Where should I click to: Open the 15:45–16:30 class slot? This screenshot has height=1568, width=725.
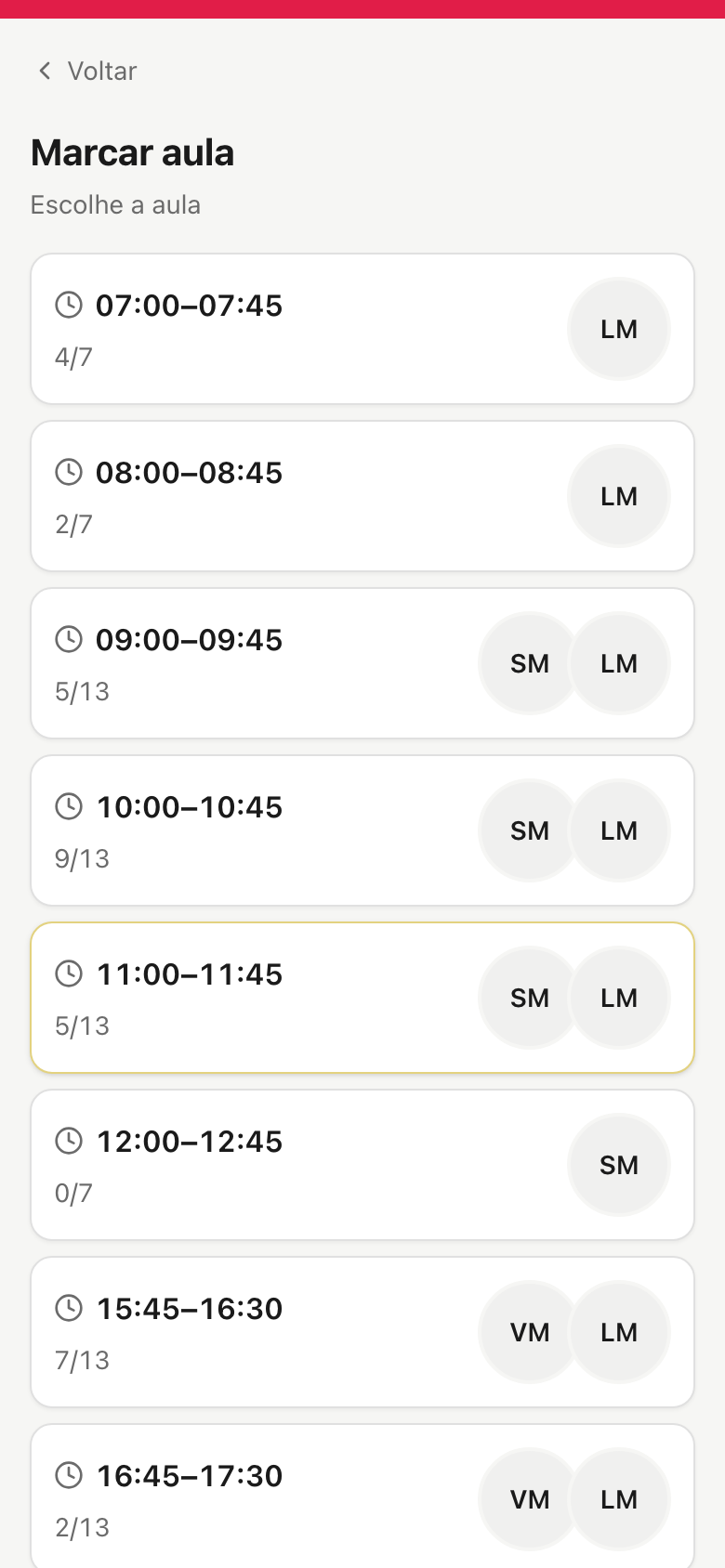[x=362, y=1332]
